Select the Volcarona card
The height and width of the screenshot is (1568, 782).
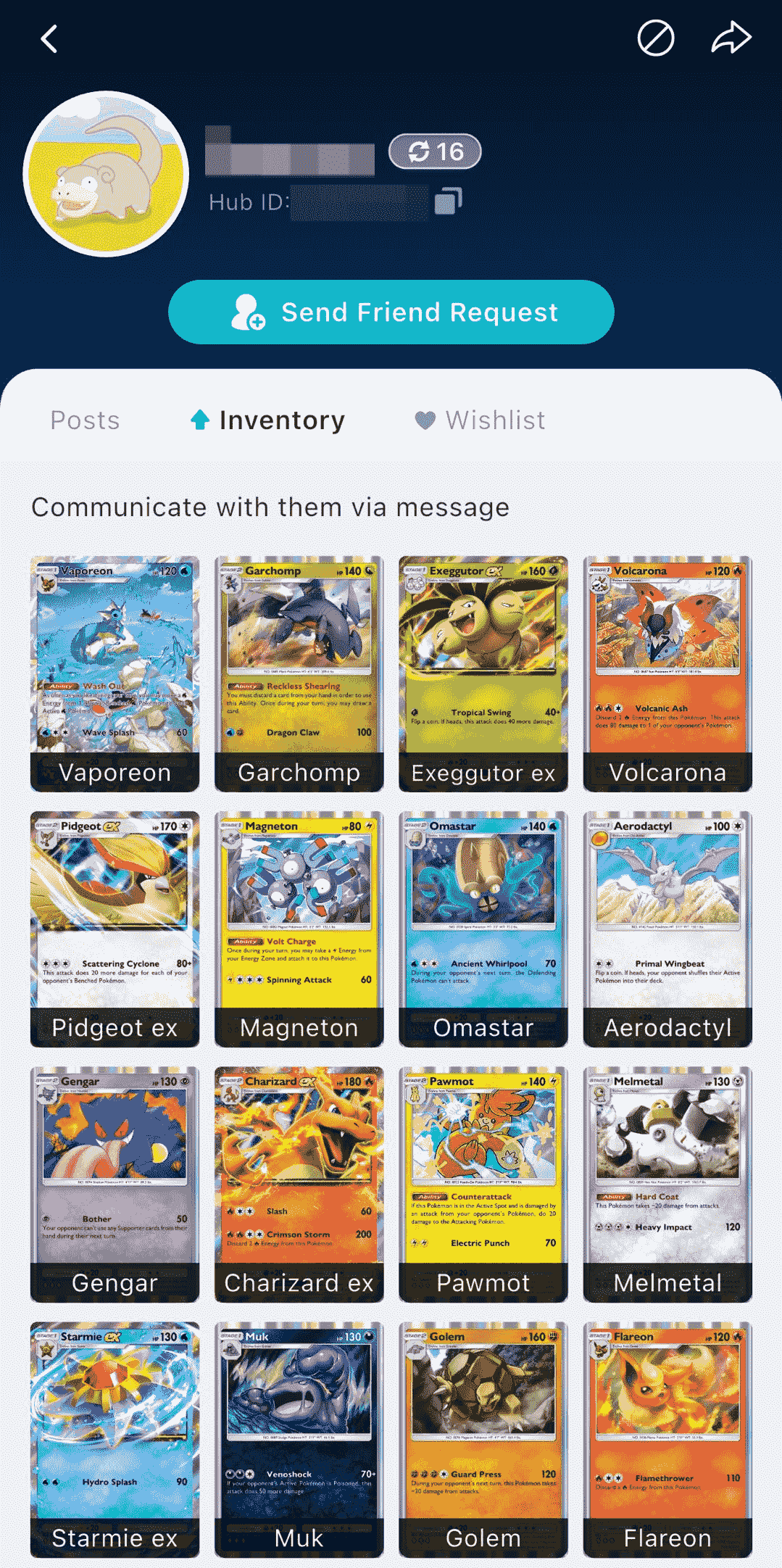coord(667,673)
